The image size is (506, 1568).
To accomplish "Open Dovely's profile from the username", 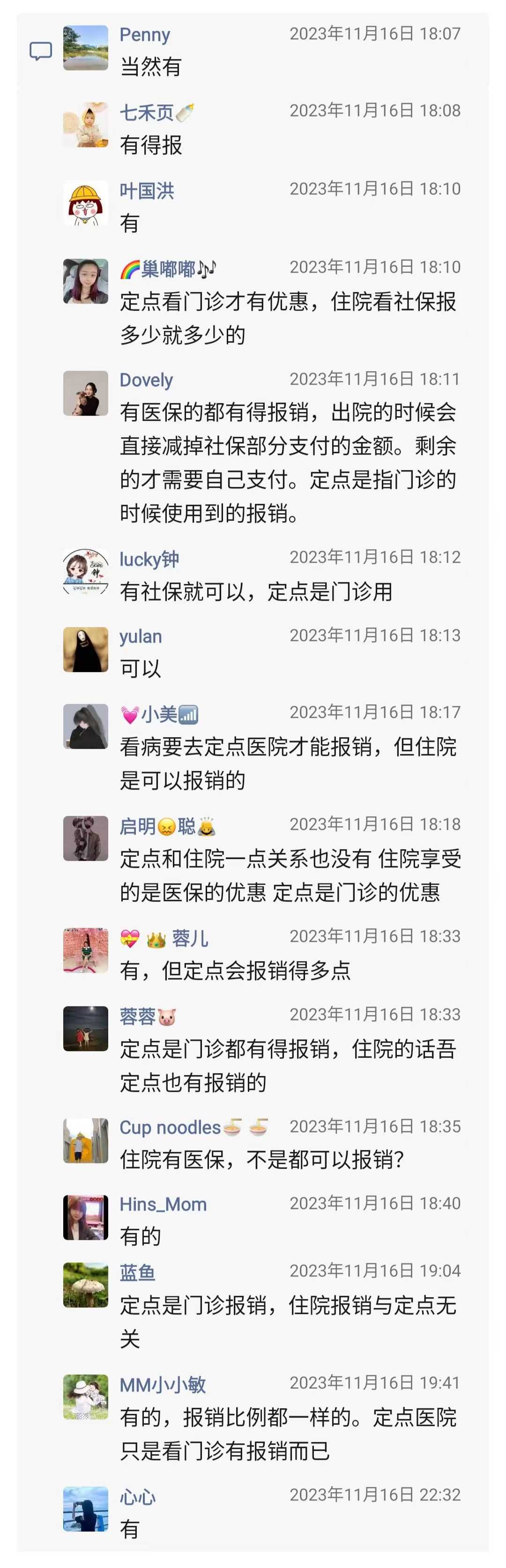I will pyautogui.click(x=146, y=380).
